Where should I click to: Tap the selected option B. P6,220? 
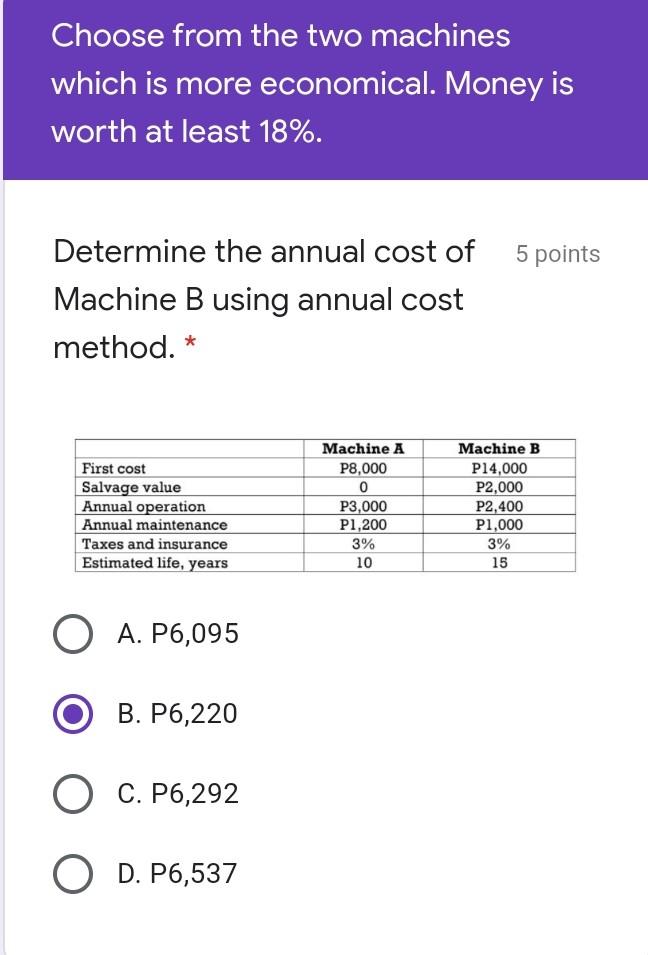74,714
